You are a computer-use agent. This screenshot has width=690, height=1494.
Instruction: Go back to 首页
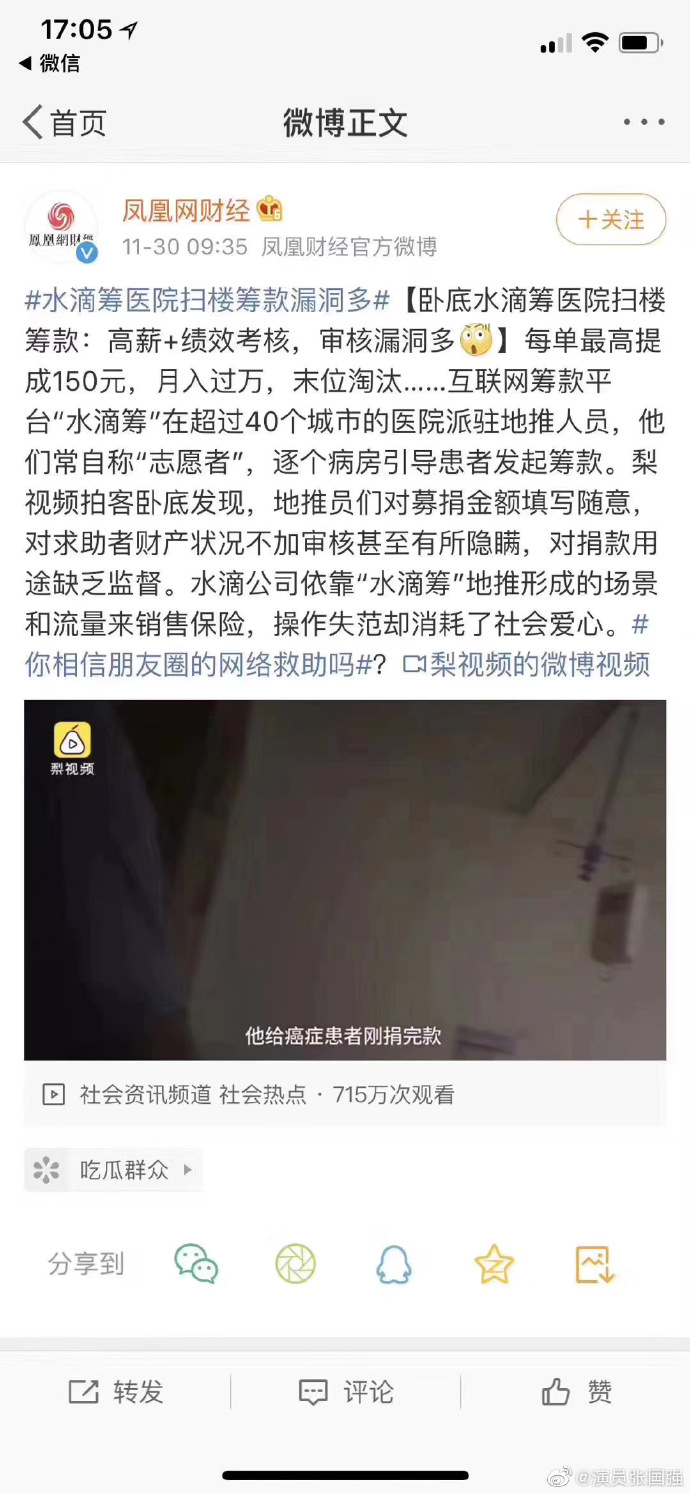tap(64, 123)
